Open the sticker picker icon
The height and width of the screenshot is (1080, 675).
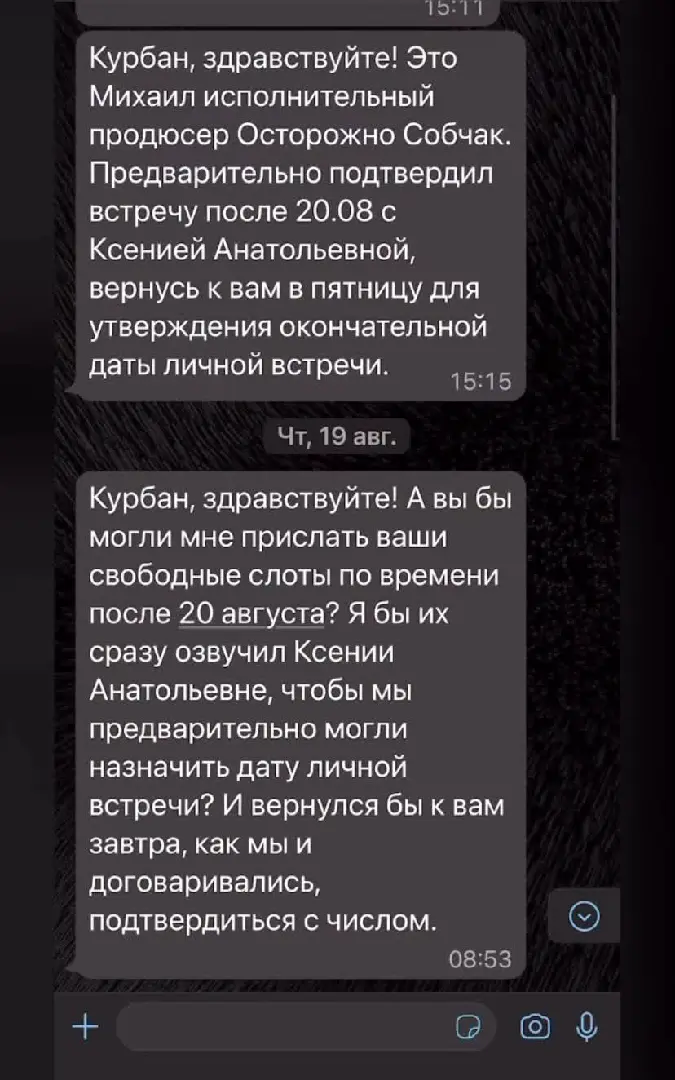pos(467,1027)
